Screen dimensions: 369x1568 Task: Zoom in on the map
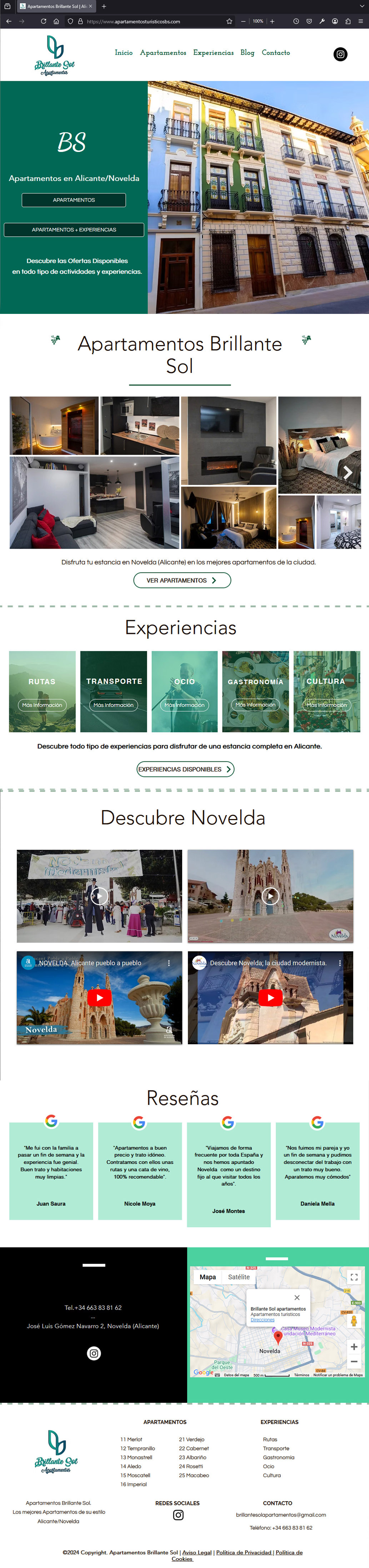pos(354,1346)
